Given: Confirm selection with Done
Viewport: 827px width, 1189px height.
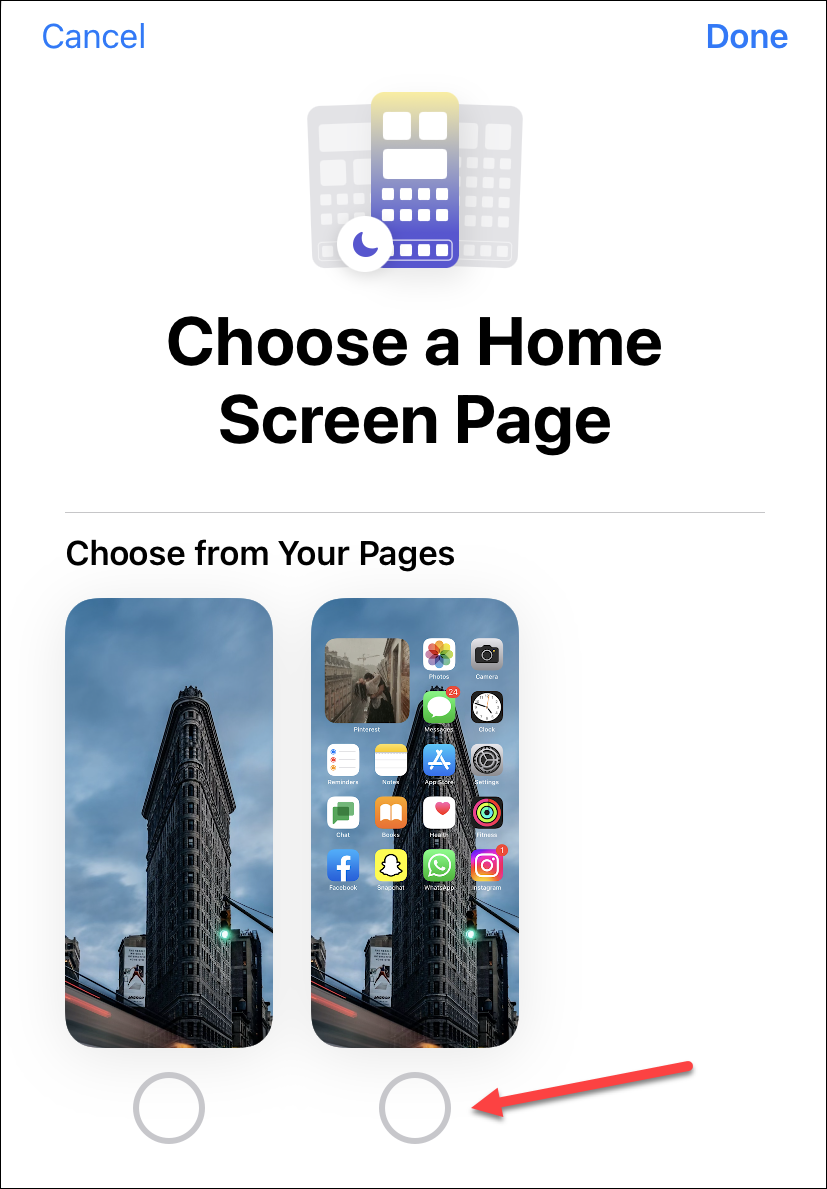Looking at the screenshot, I should tap(746, 37).
